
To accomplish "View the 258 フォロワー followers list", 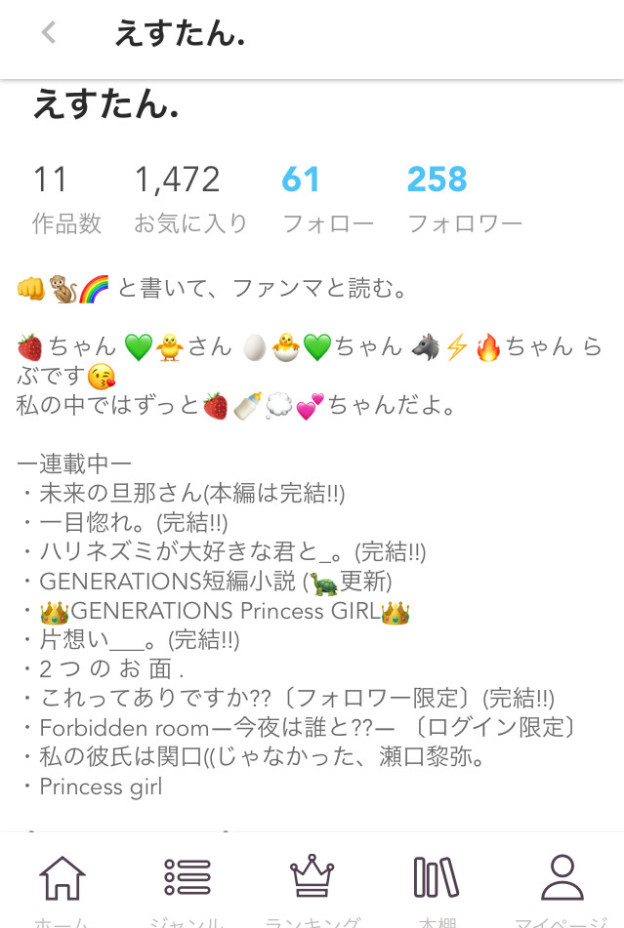I will coord(463,199).
